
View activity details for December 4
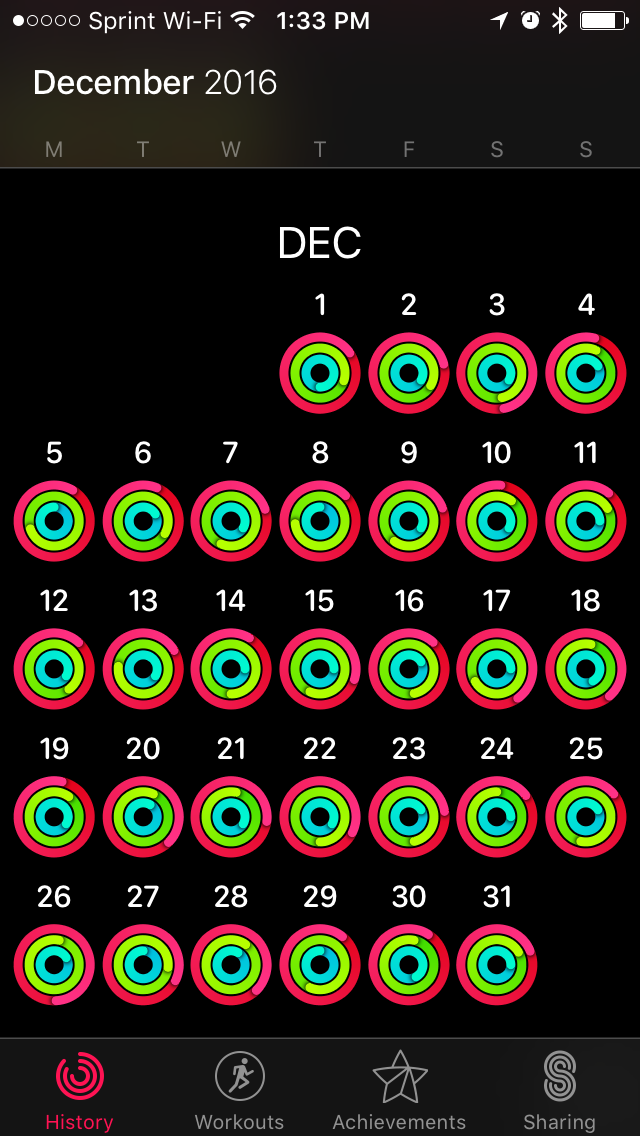[586, 373]
